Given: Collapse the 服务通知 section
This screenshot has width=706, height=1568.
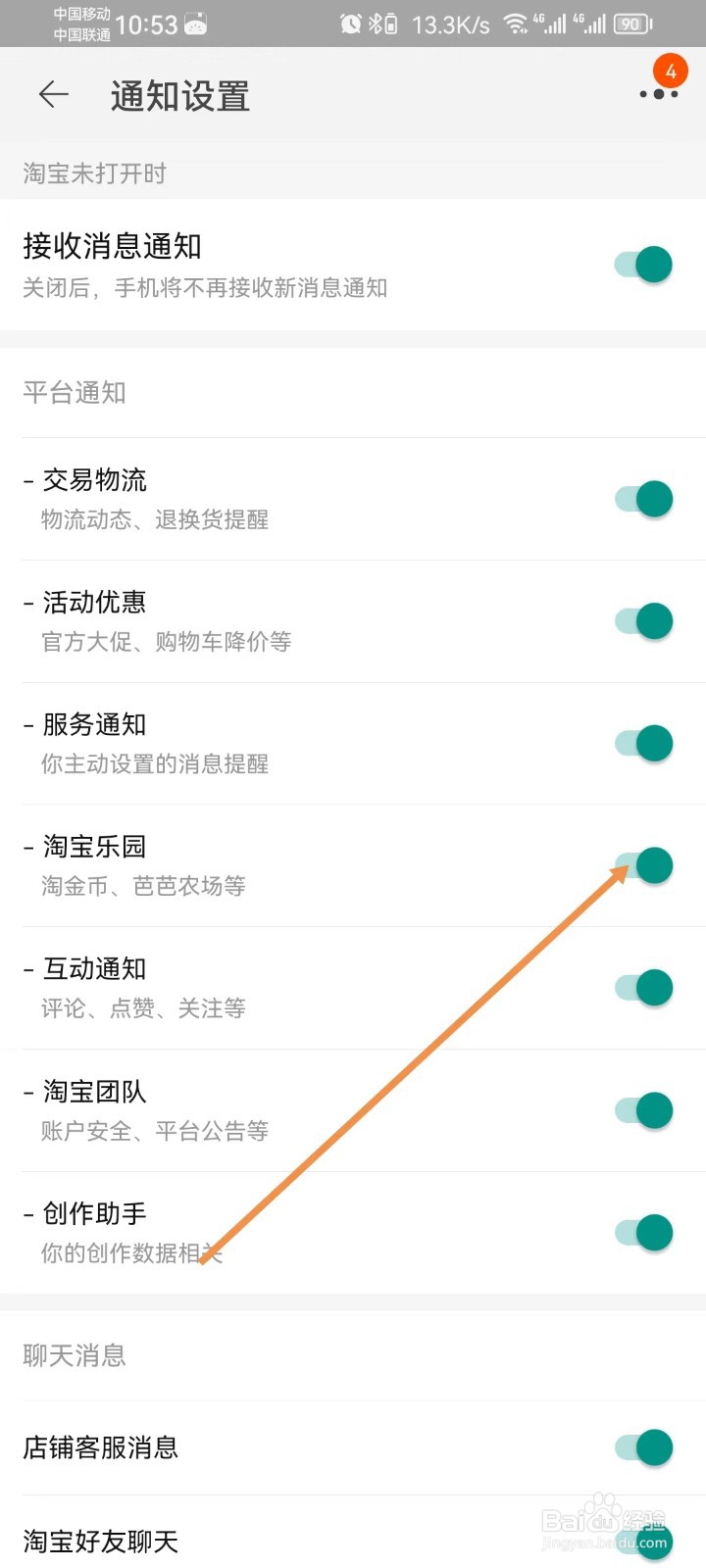Looking at the screenshot, I should point(26,725).
